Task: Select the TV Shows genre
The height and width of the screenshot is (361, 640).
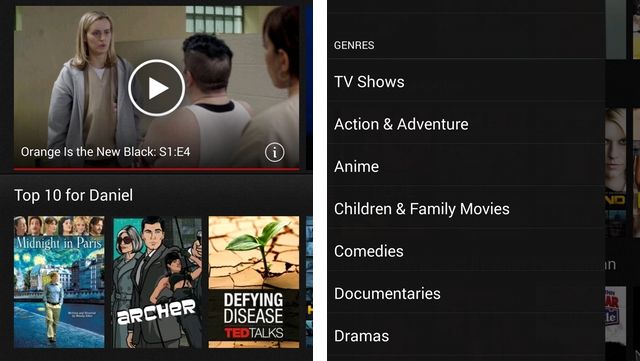Action: click(466, 81)
